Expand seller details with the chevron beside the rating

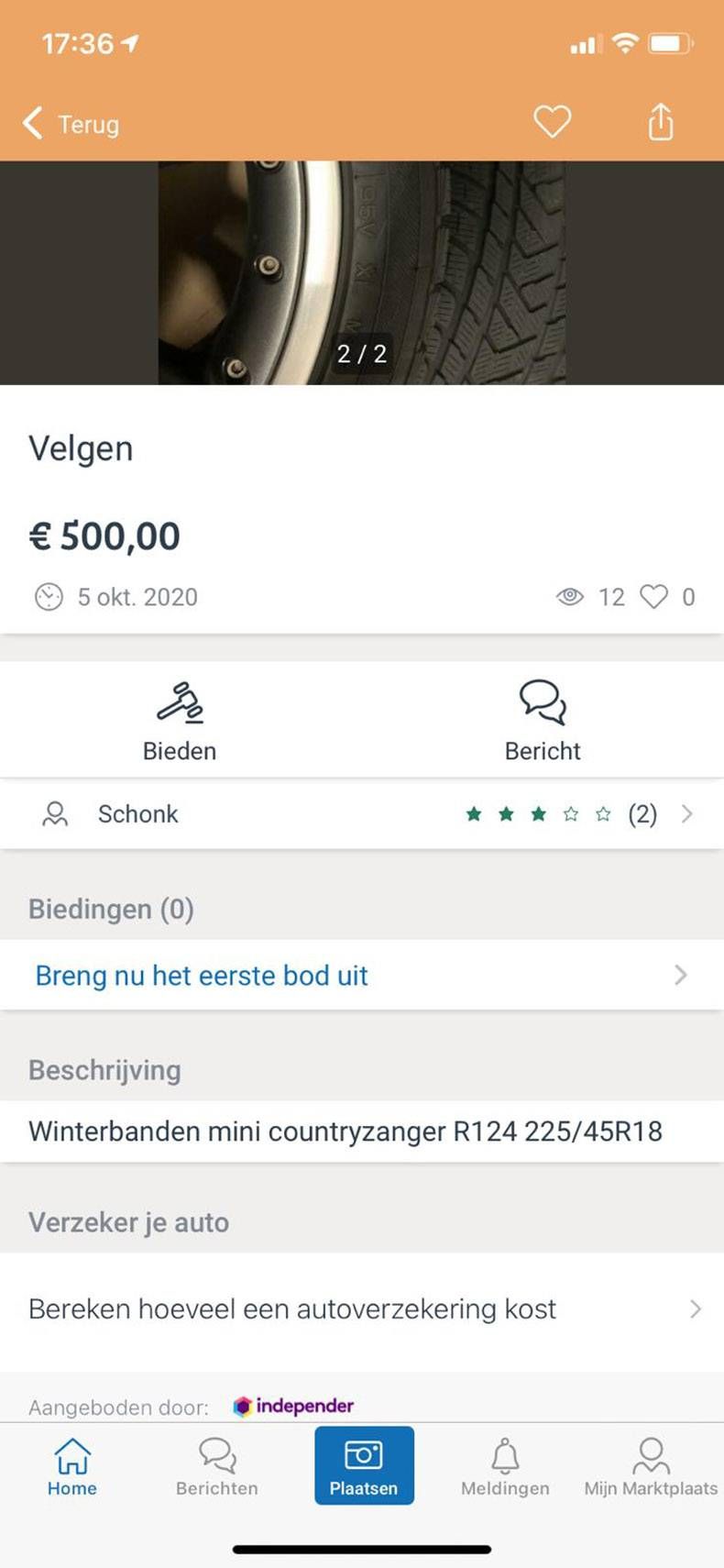pyautogui.click(x=687, y=814)
